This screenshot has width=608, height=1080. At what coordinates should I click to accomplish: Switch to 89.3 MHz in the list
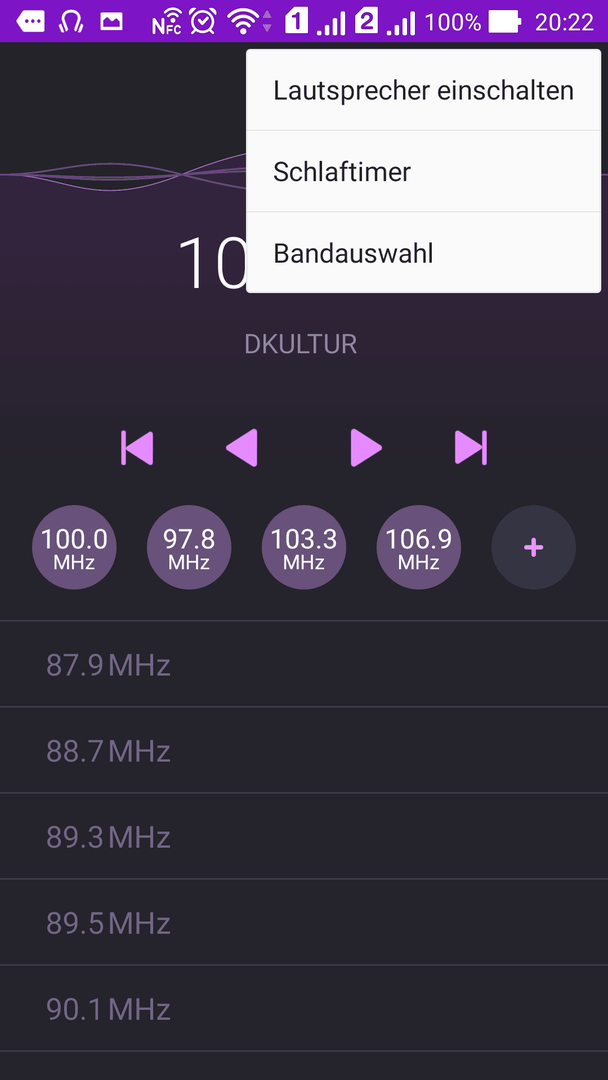[304, 836]
